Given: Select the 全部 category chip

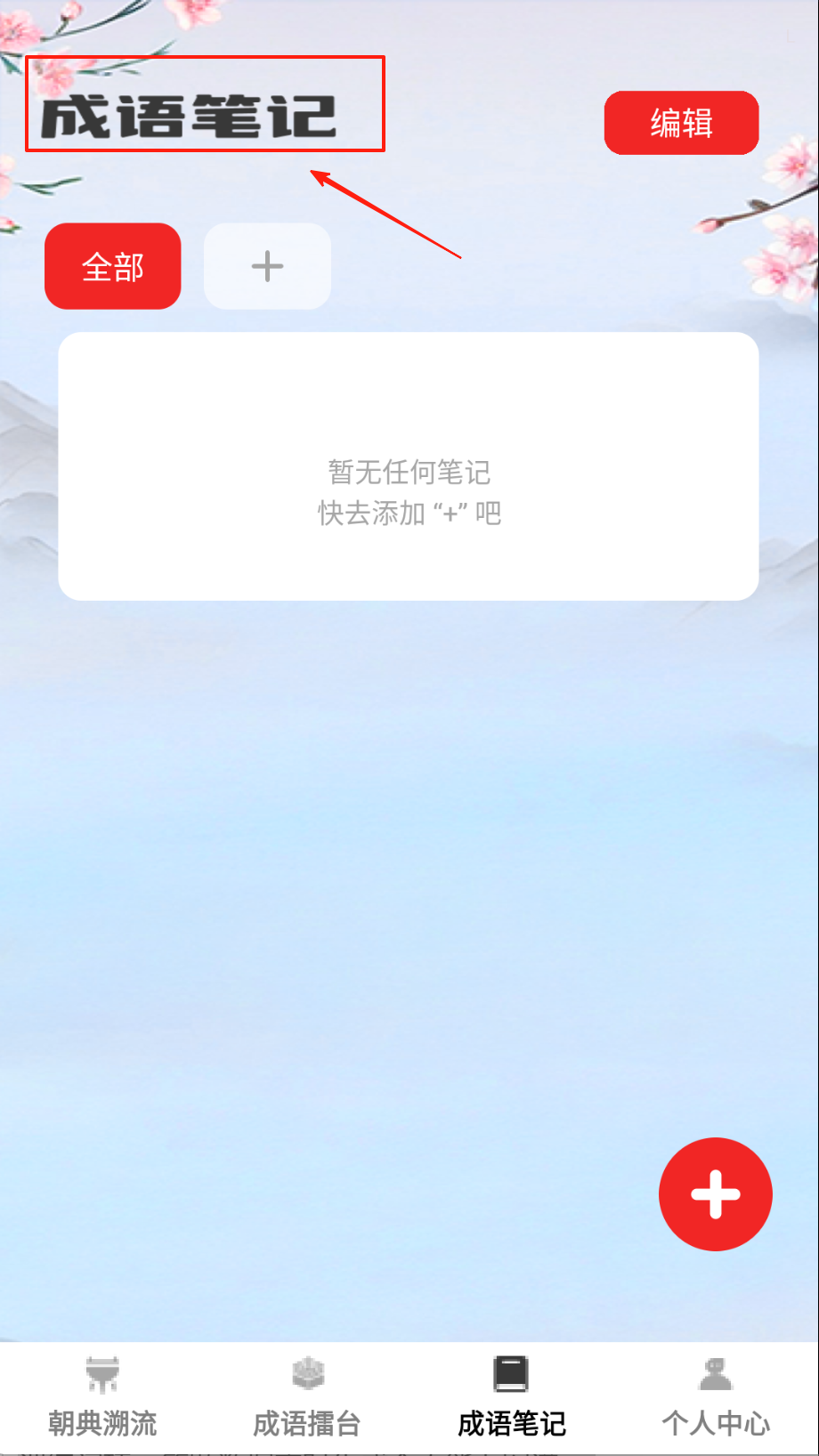Looking at the screenshot, I should [113, 266].
